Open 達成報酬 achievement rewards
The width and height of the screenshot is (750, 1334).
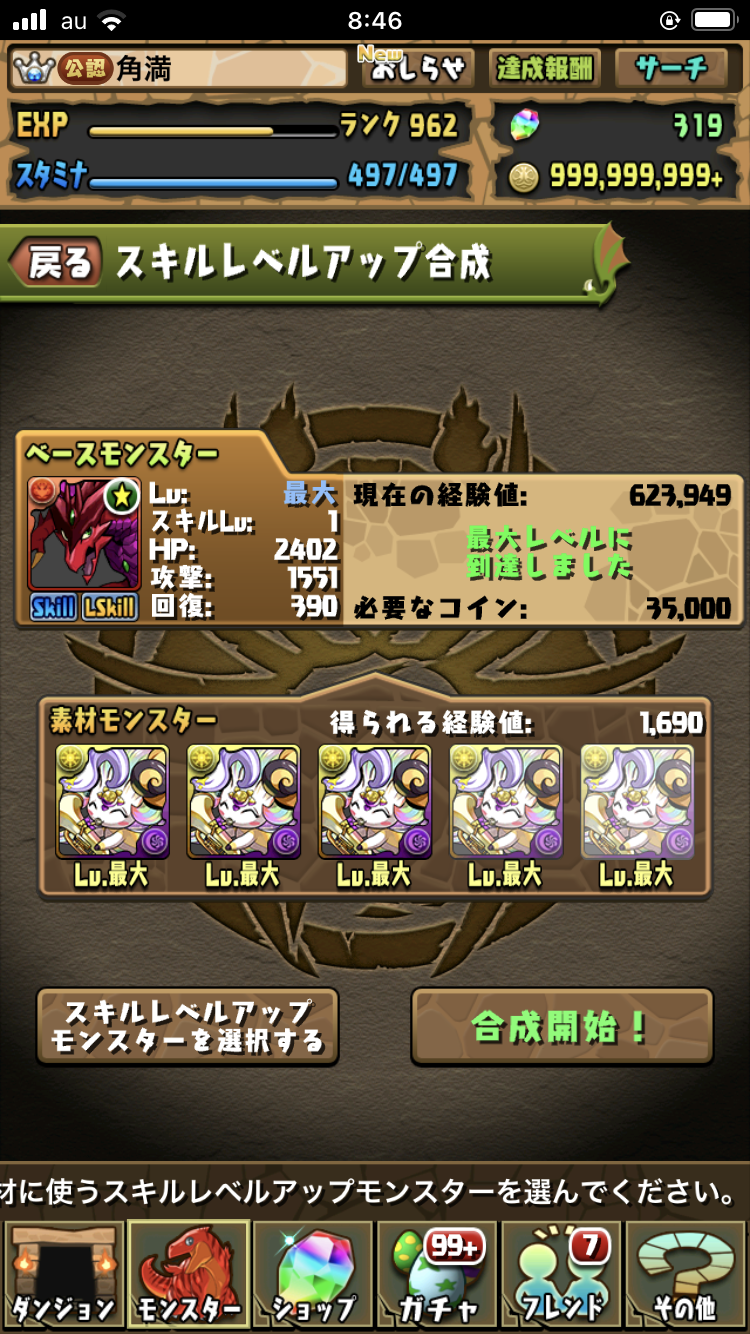pyautogui.click(x=545, y=68)
